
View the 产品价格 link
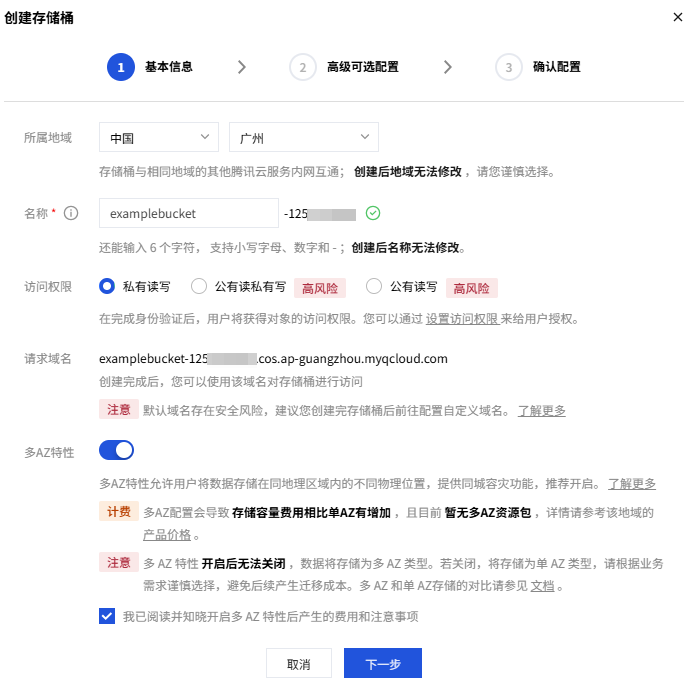tap(166, 535)
